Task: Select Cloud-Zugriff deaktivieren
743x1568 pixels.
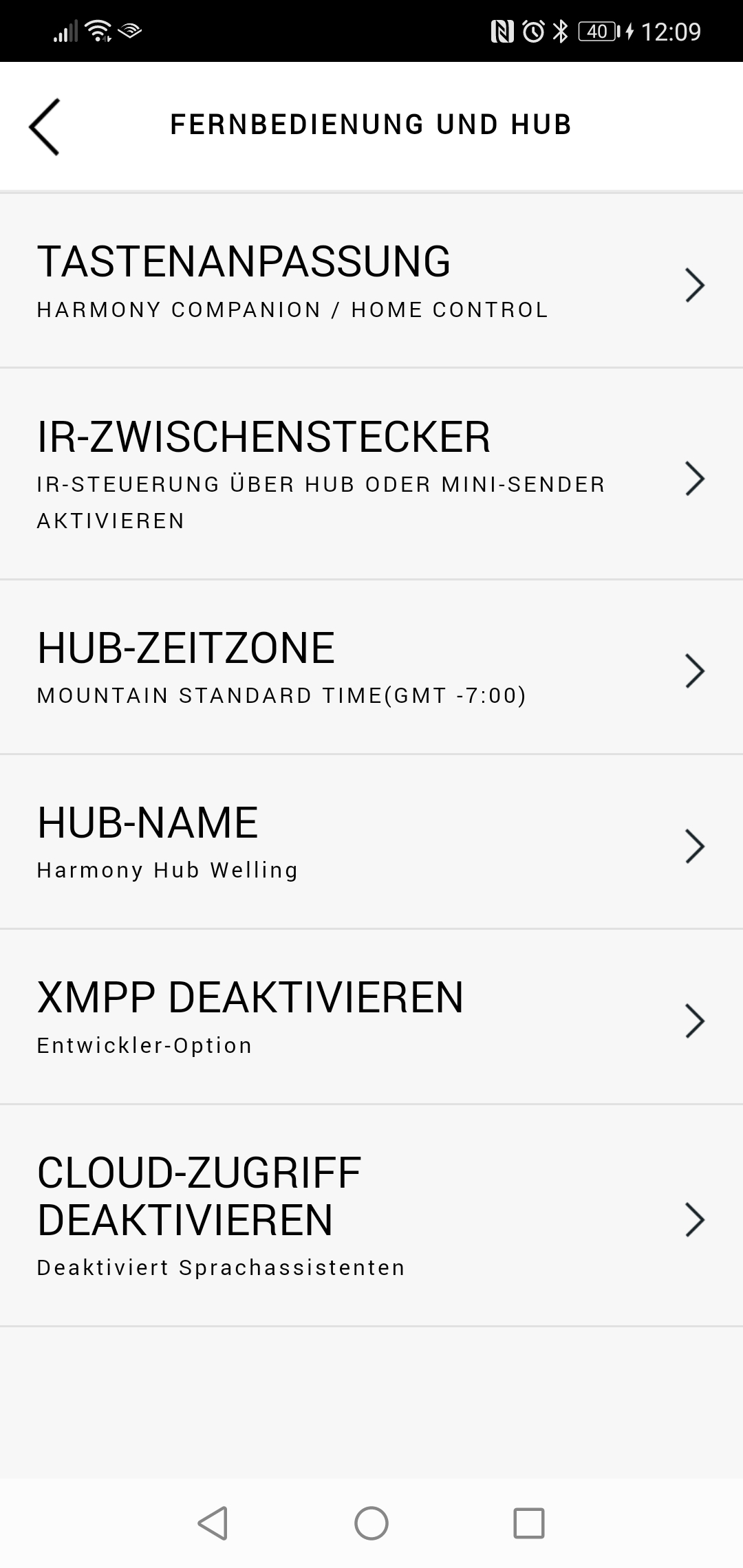Action: 371,1216
